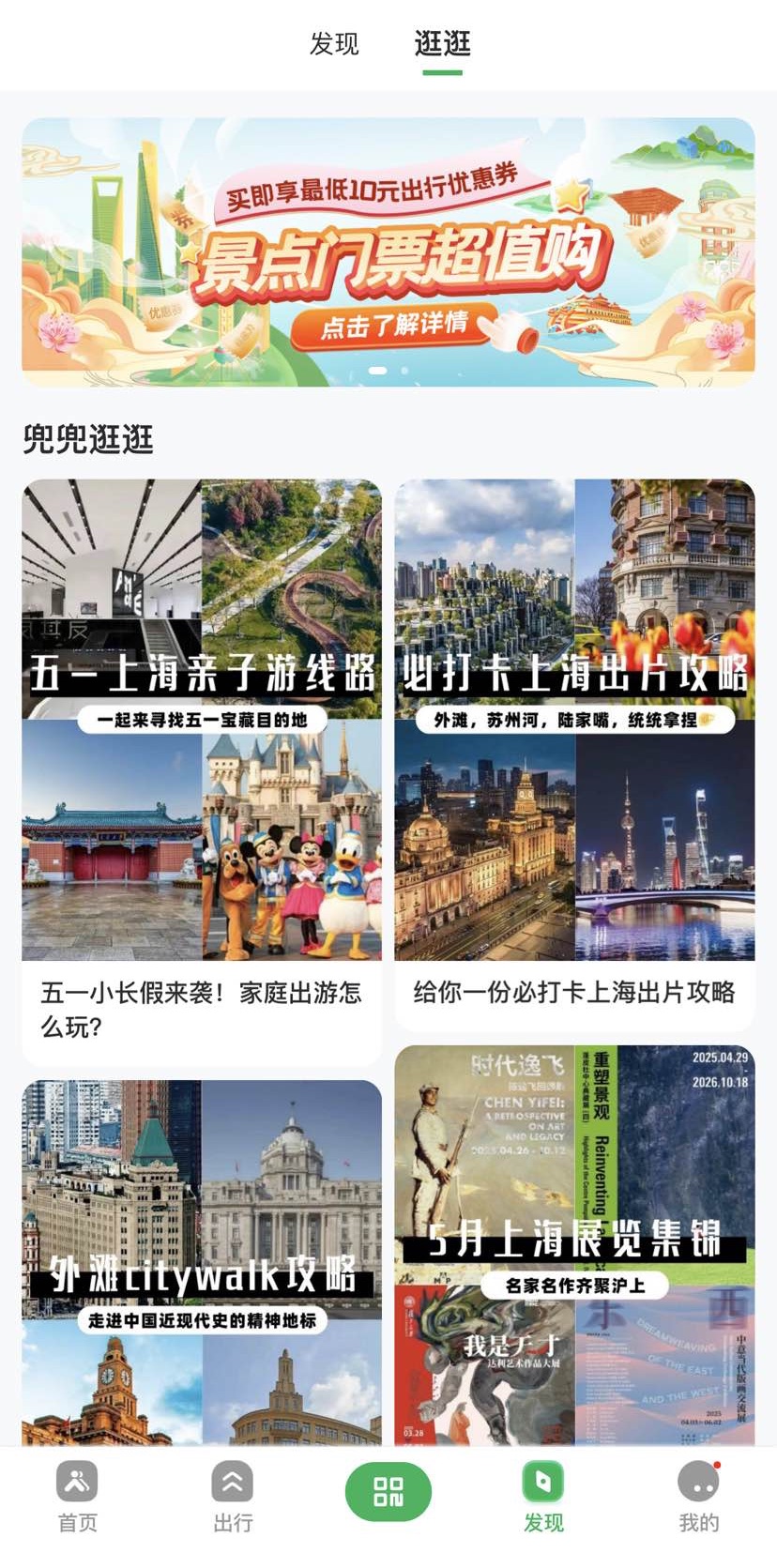View the 必打卡上海出片攻略 card
This screenshot has height=1568, width=777.
point(574,741)
